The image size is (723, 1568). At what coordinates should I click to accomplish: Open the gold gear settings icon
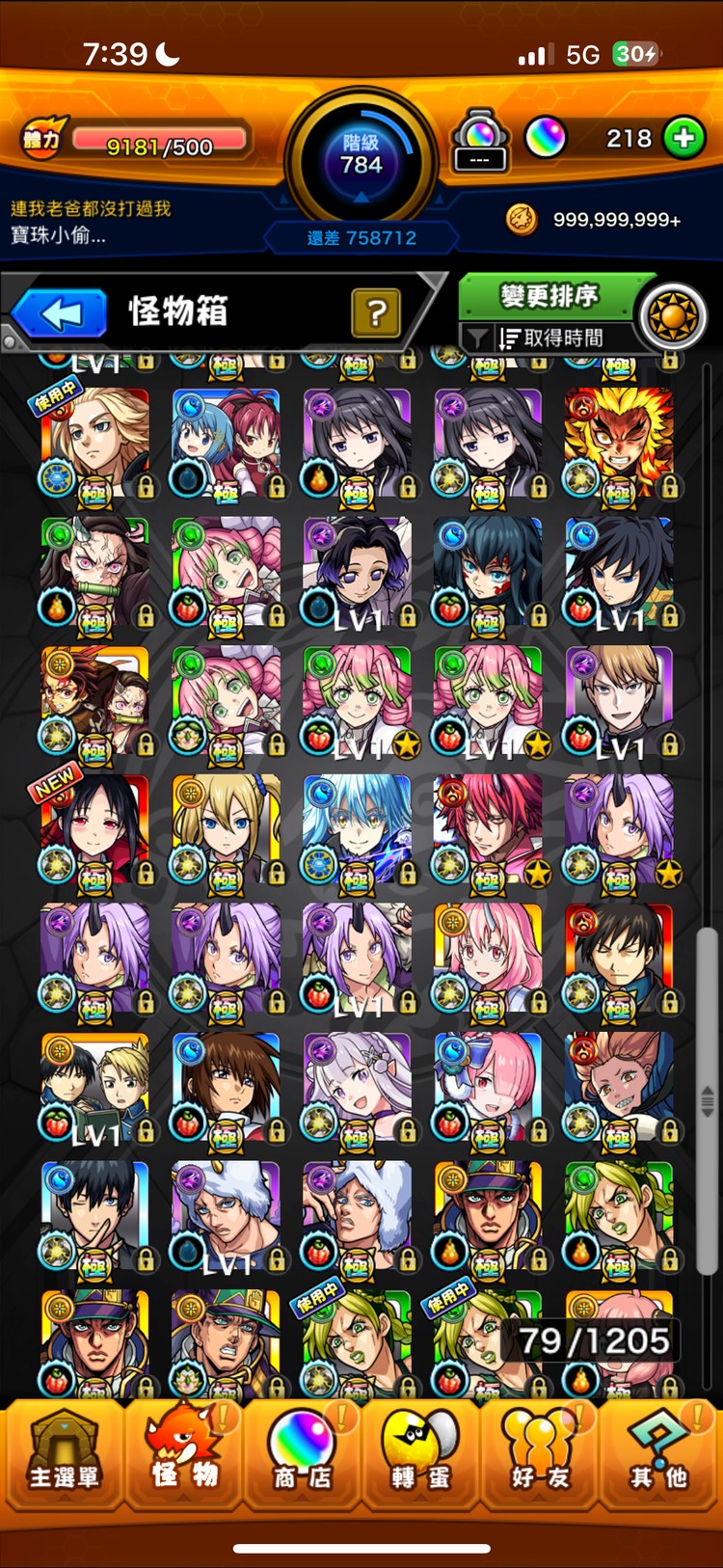coord(673,316)
